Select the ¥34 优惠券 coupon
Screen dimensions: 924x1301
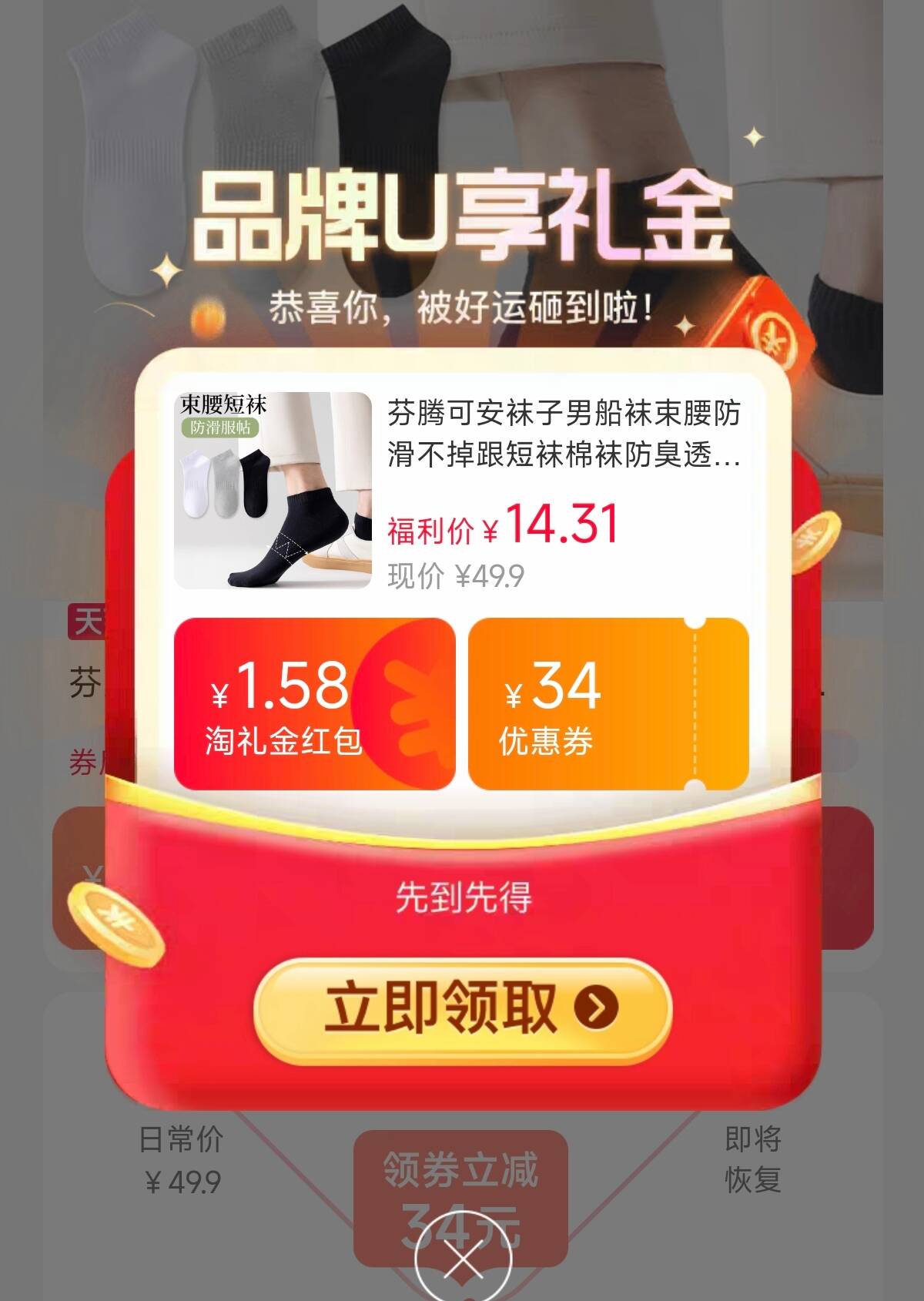click(x=608, y=704)
